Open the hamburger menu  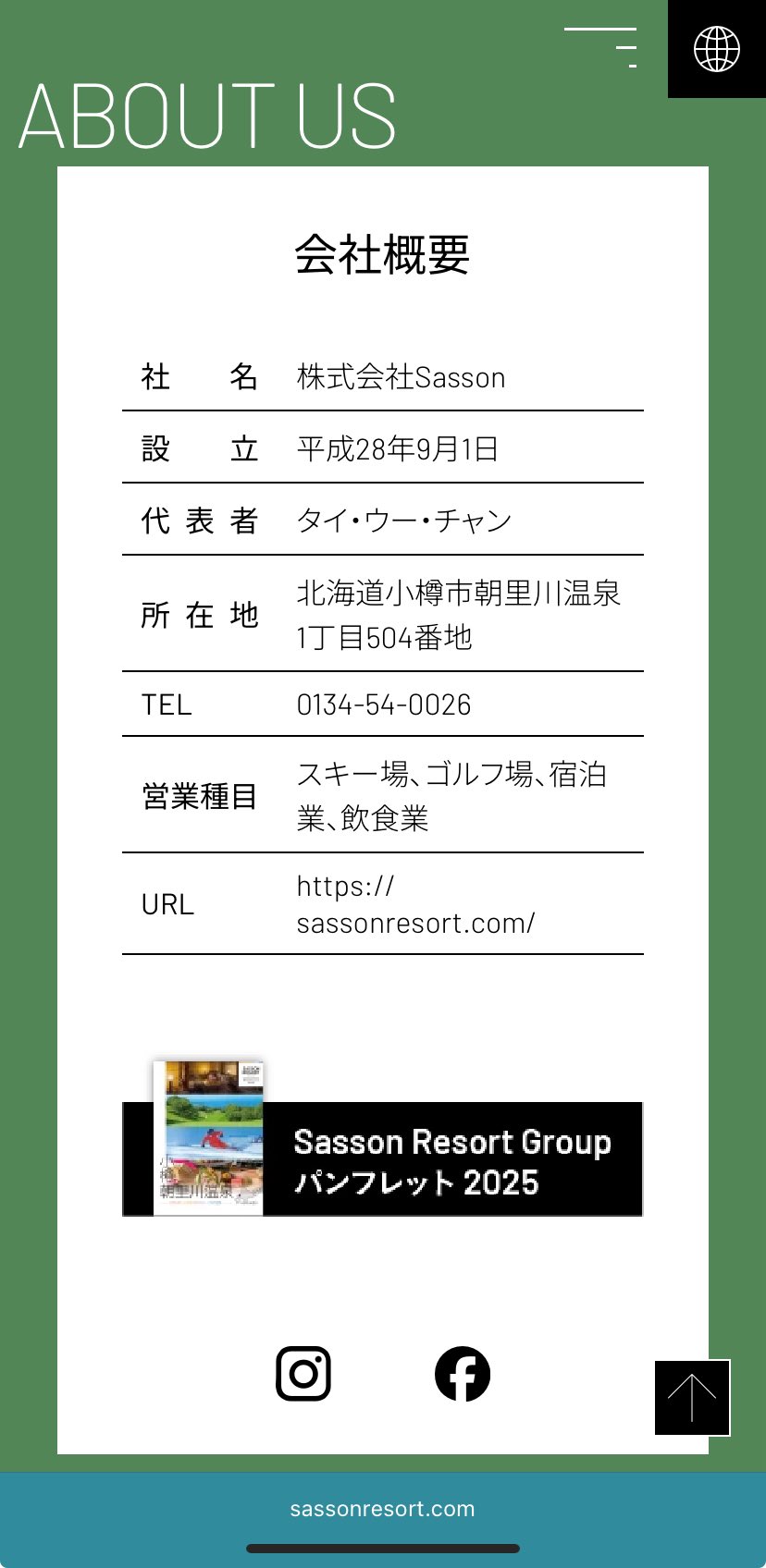pos(601,47)
